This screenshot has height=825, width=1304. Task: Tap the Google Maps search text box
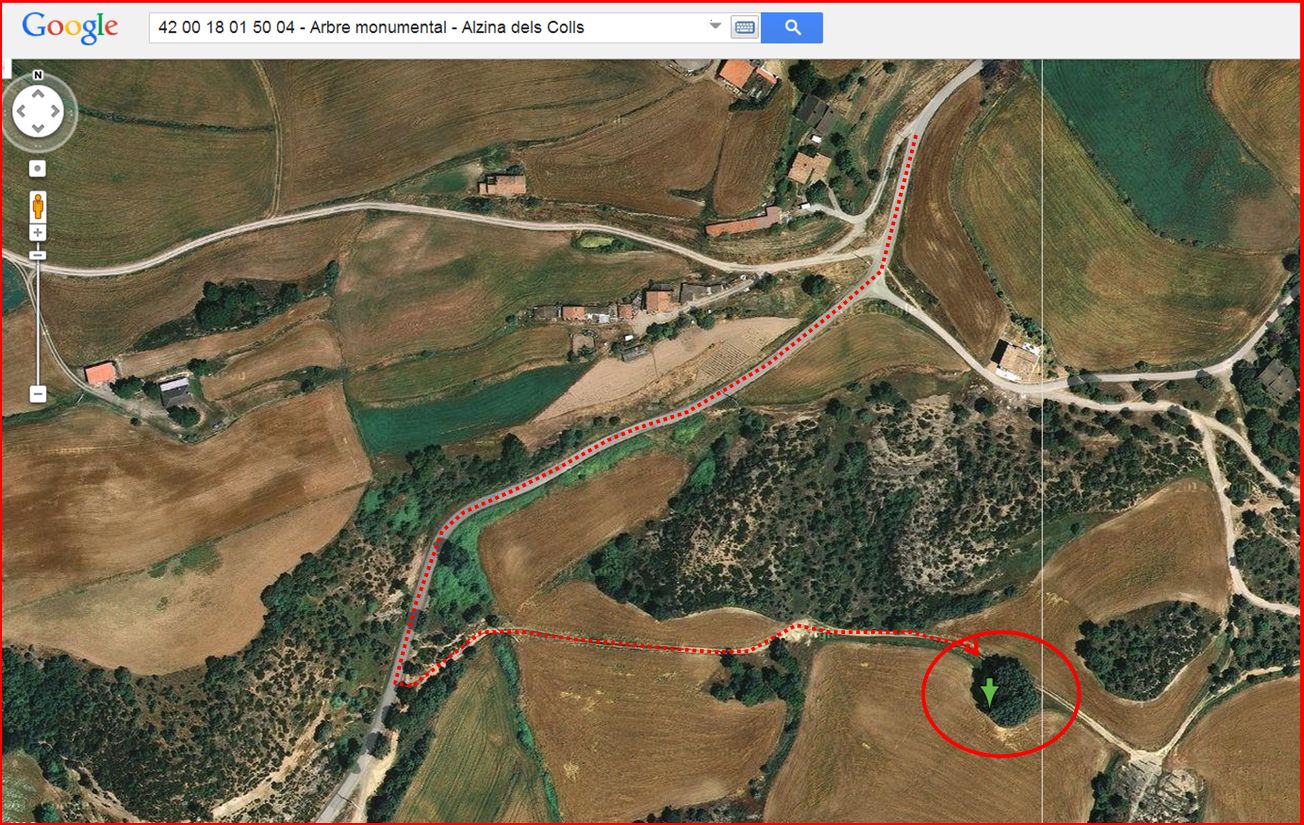(430, 27)
